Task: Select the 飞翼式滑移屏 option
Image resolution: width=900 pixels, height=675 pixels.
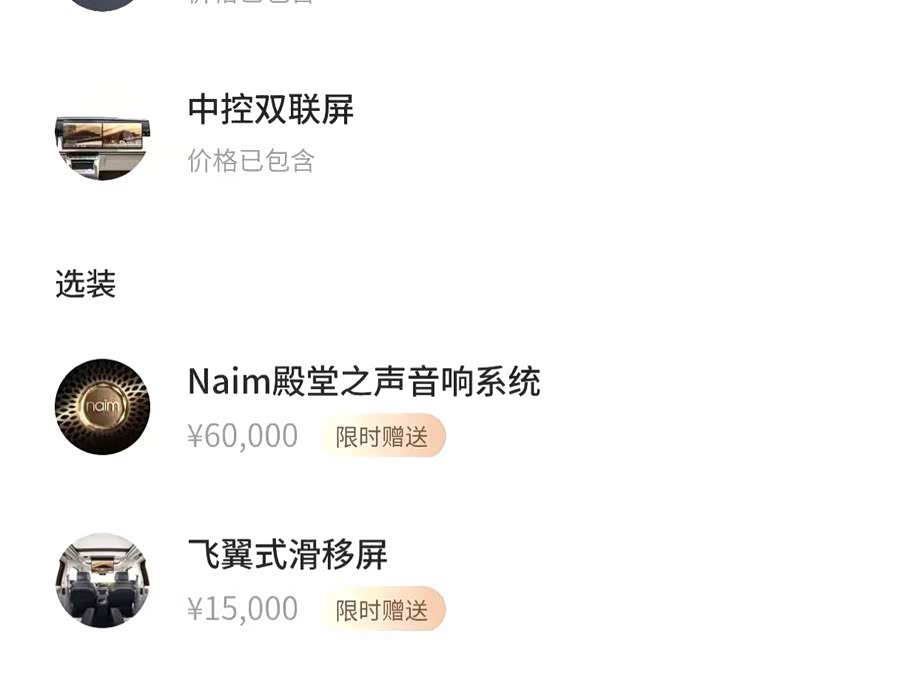Action: pyautogui.click(x=288, y=555)
